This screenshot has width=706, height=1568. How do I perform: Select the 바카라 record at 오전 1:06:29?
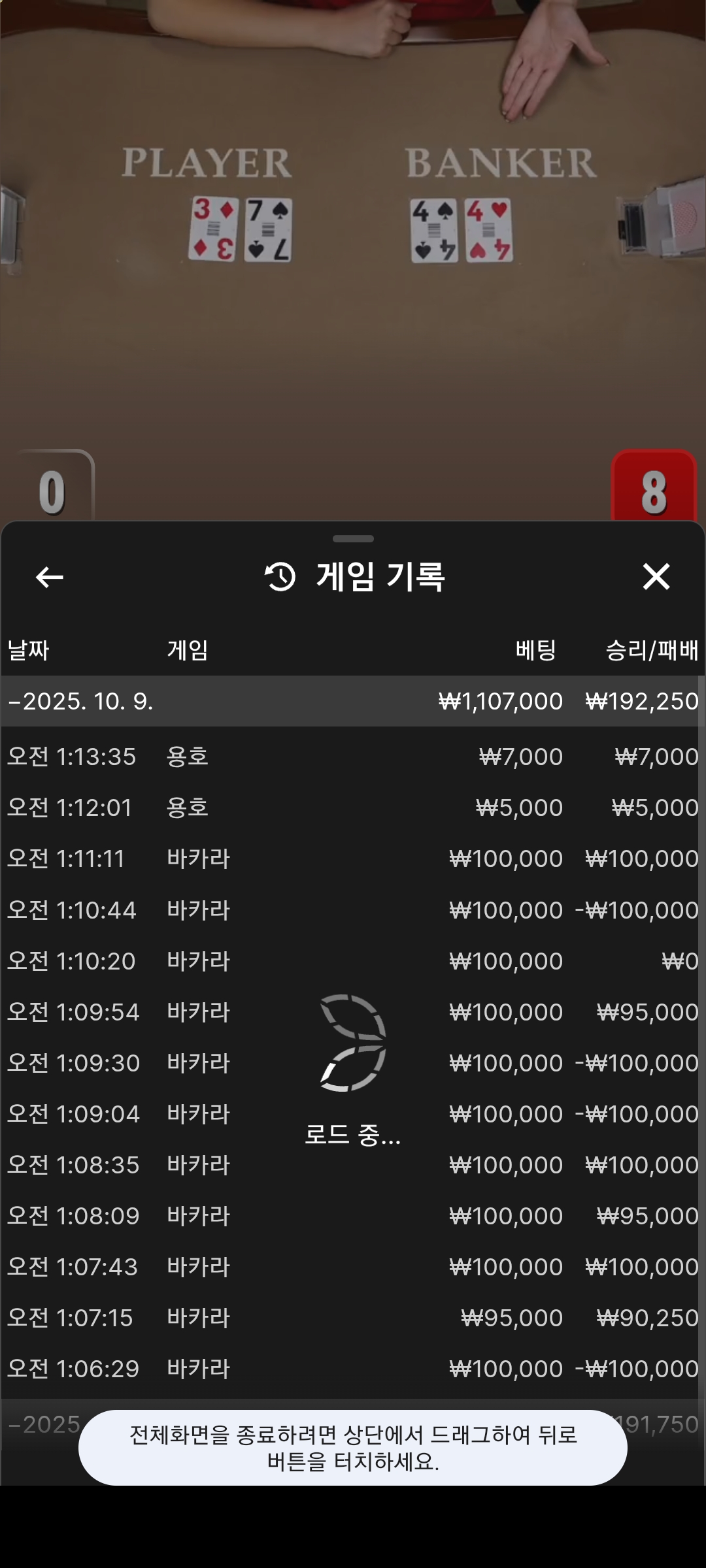[353, 1369]
